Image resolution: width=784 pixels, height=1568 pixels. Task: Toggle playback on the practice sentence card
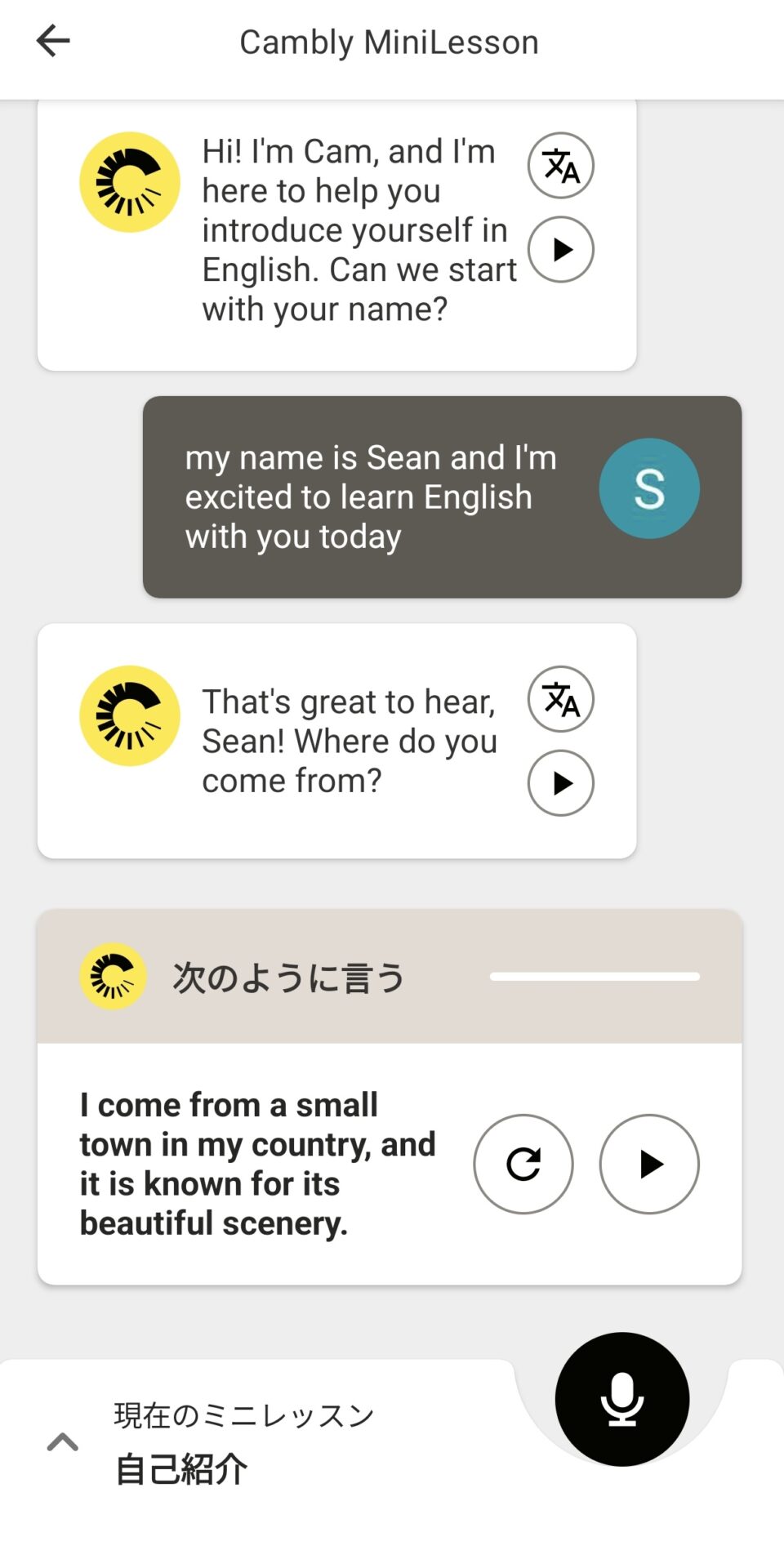pyautogui.click(x=648, y=1165)
